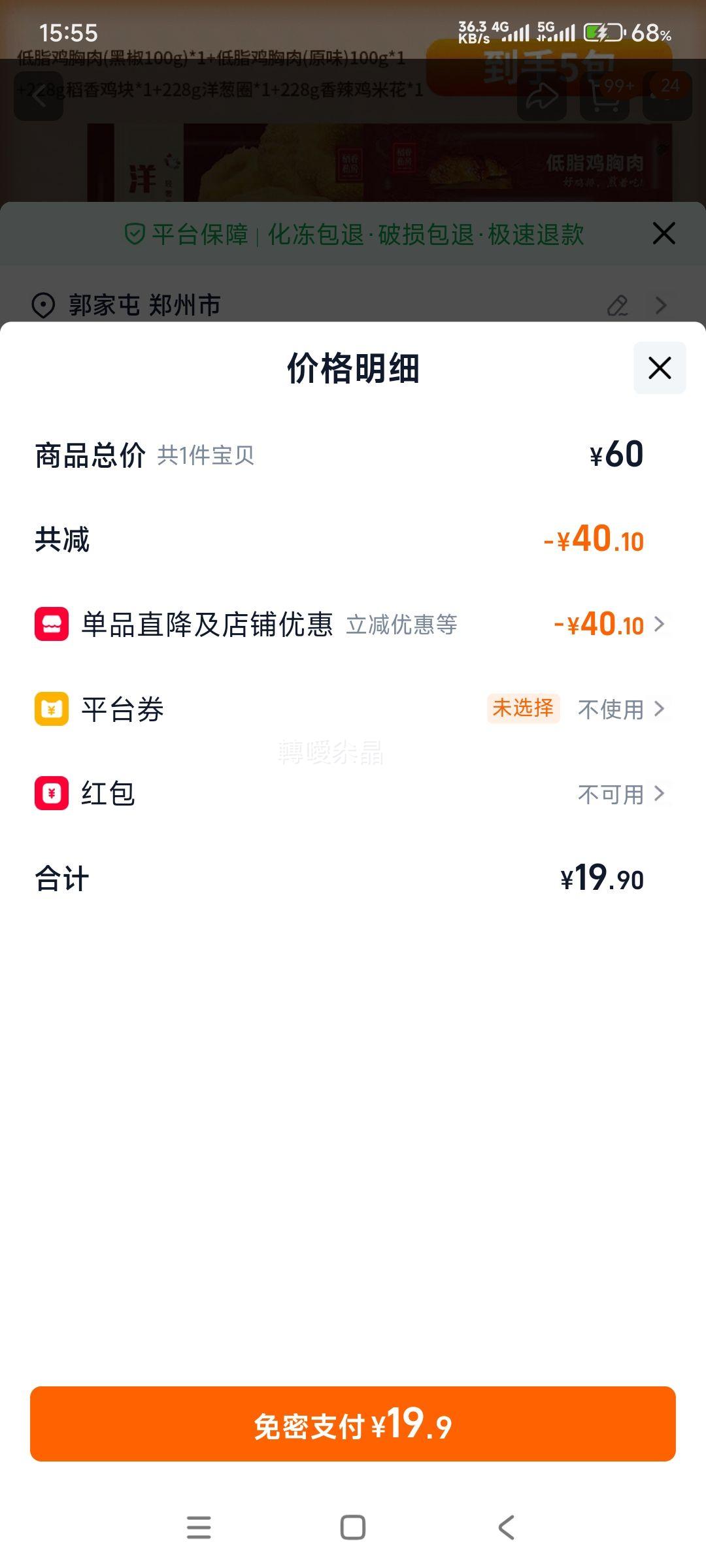
Task: Tap the share arrow icon at top
Action: 543,97
